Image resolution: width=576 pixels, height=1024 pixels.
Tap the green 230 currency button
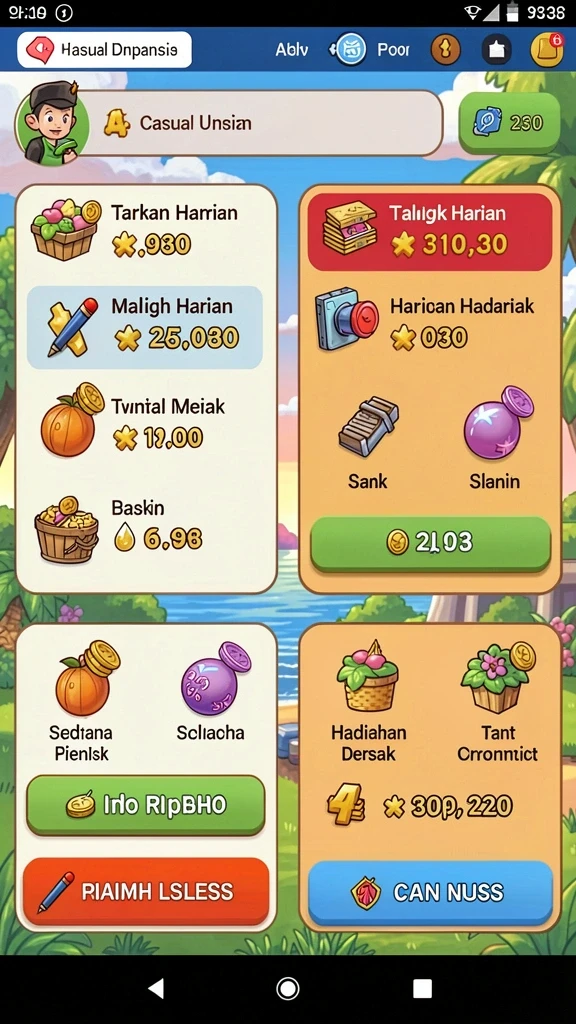pos(509,123)
